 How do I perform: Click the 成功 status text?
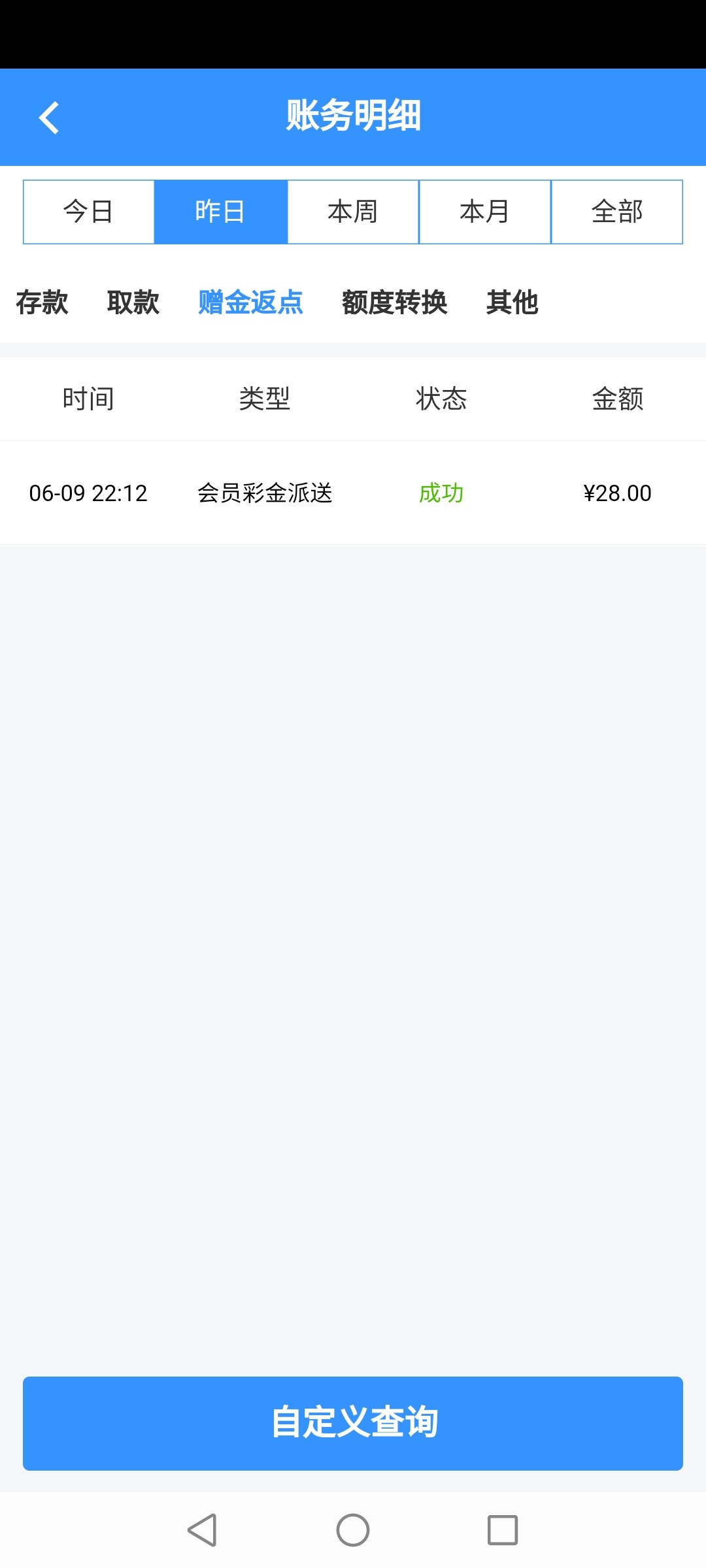coord(442,494)
